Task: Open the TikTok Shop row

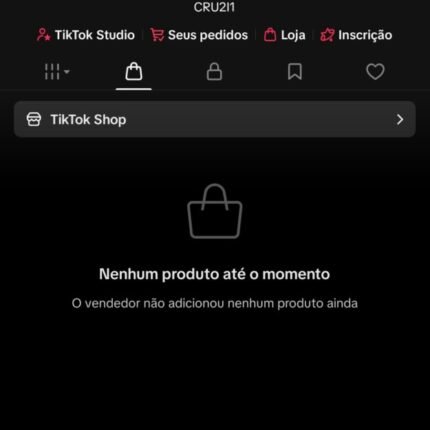Action: click(215, 119)
